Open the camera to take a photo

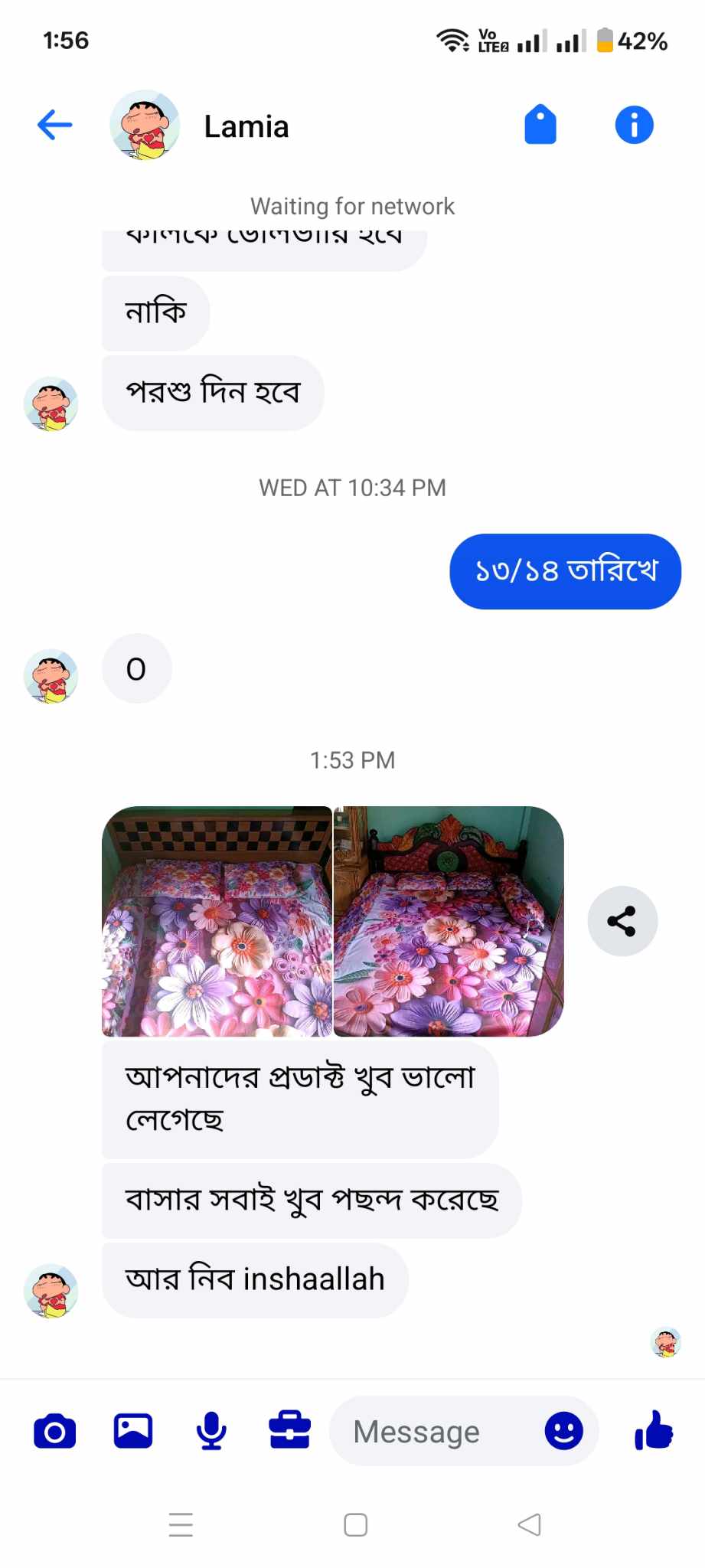(x=54, y=1431)
